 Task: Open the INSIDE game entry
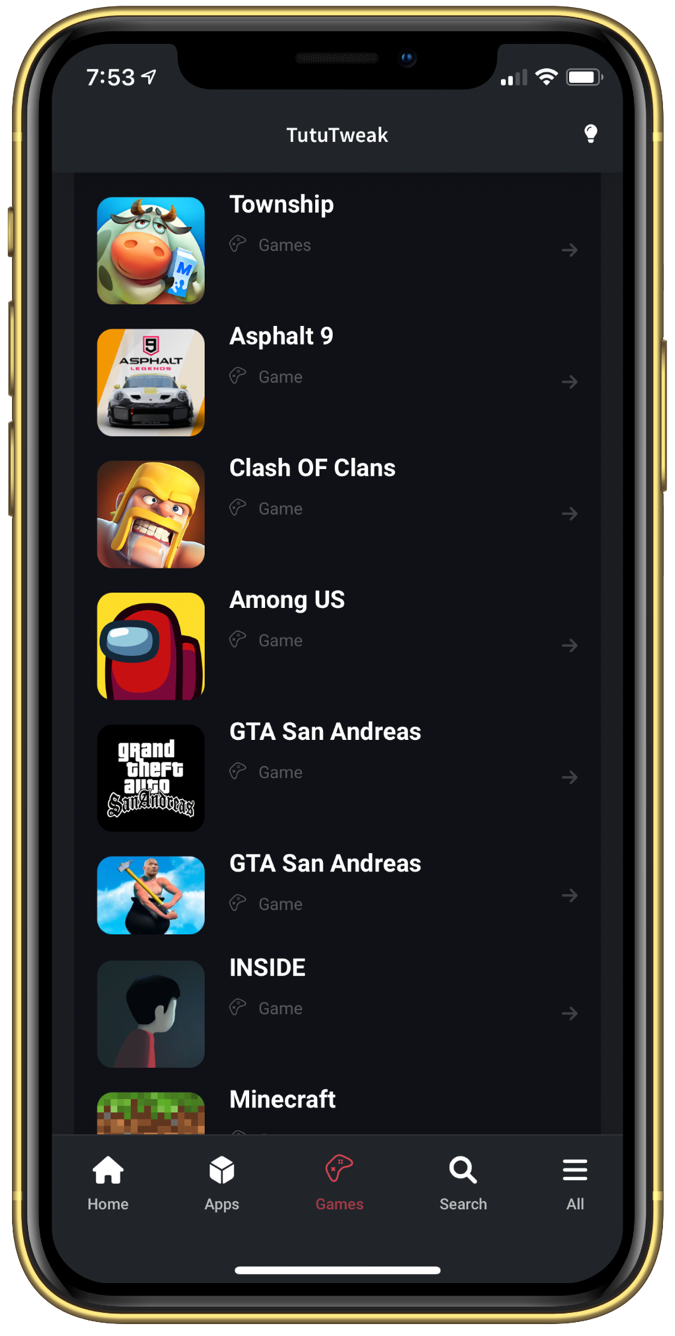[x=337, y=1012]
